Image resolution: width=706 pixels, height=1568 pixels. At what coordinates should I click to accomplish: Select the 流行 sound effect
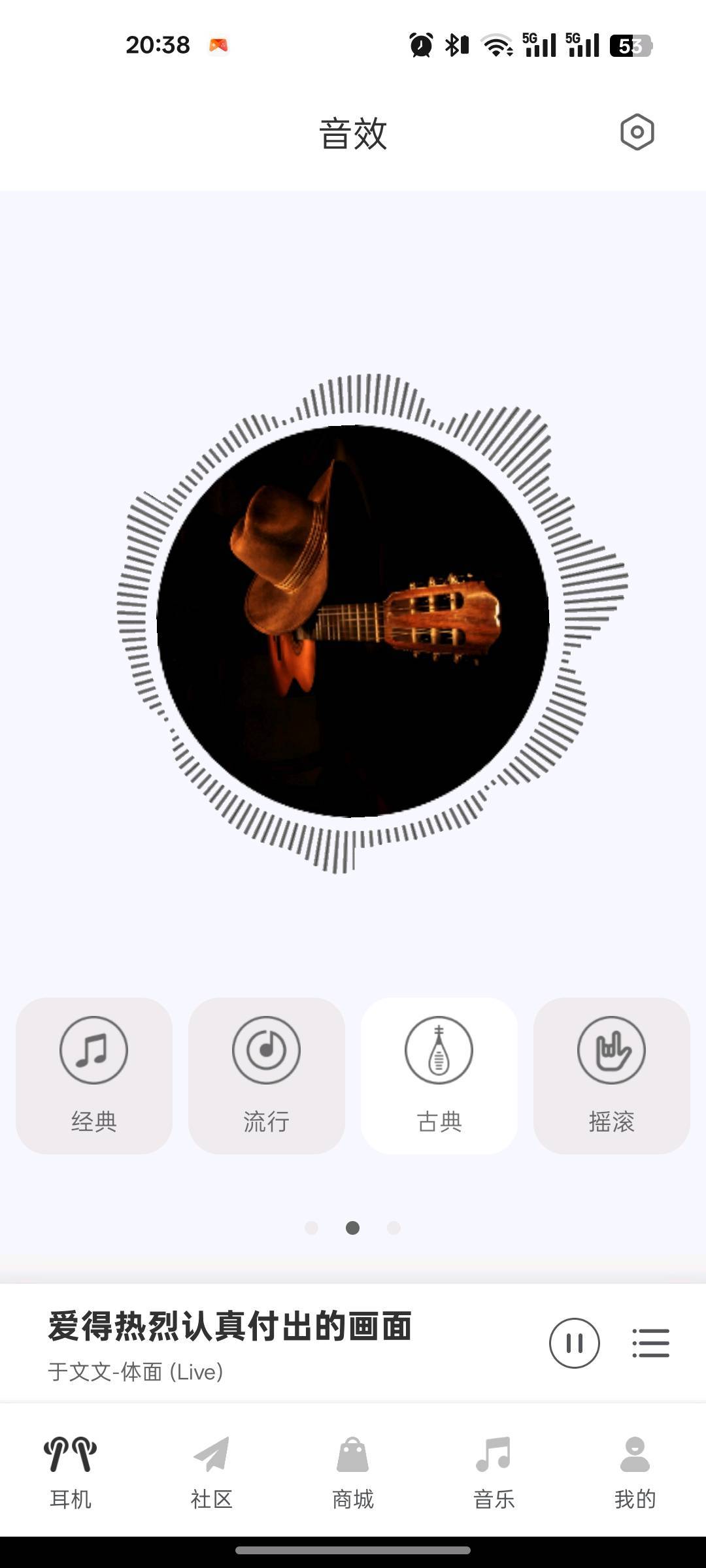click(266, 1075)
